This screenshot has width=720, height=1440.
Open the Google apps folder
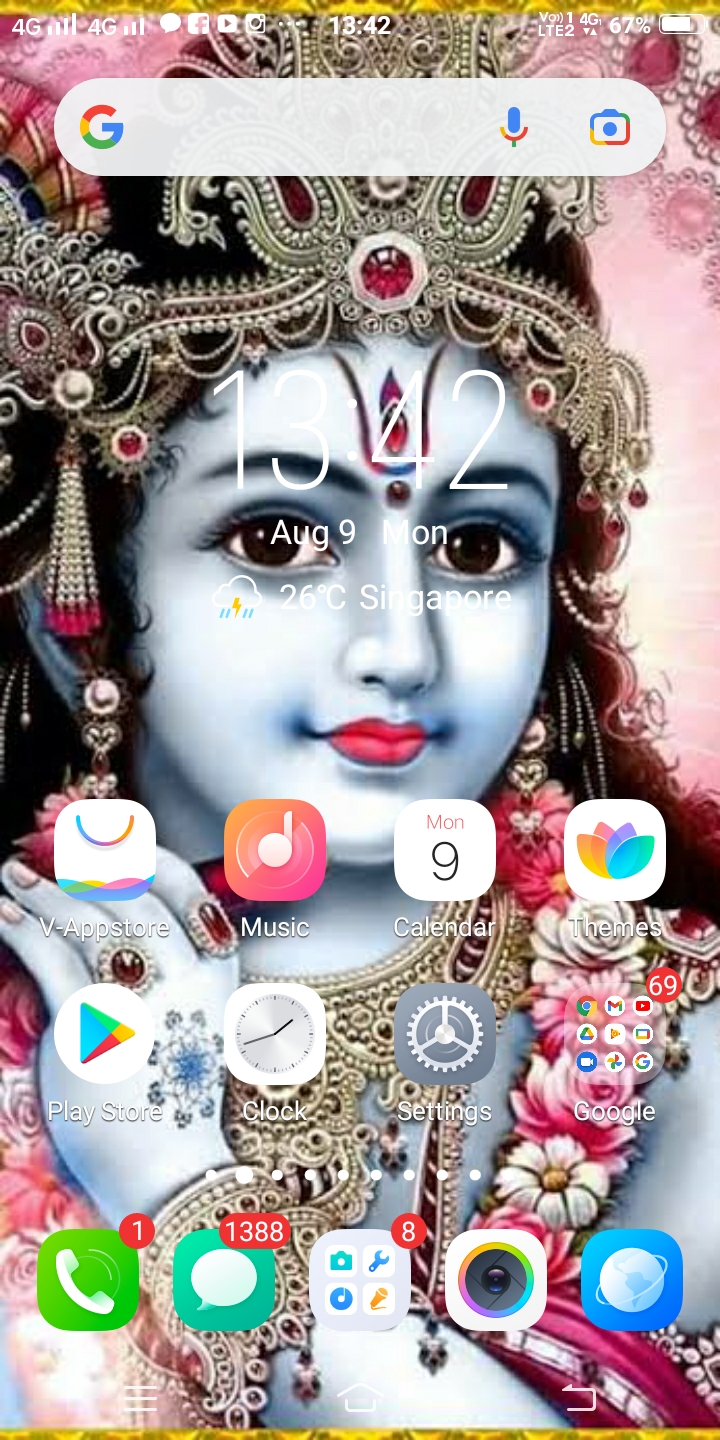[615, 1034]
